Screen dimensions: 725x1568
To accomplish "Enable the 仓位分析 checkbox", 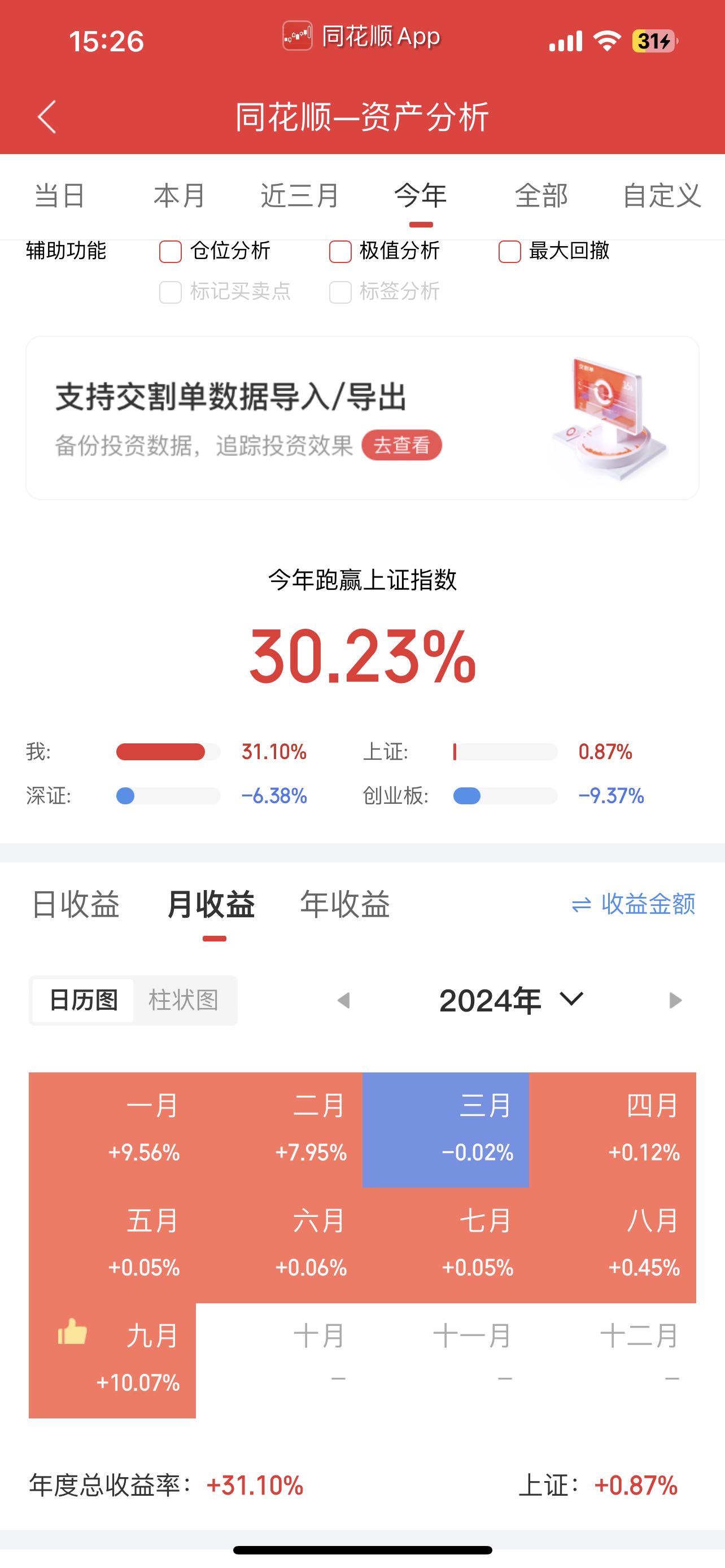I will pos(171,251).
